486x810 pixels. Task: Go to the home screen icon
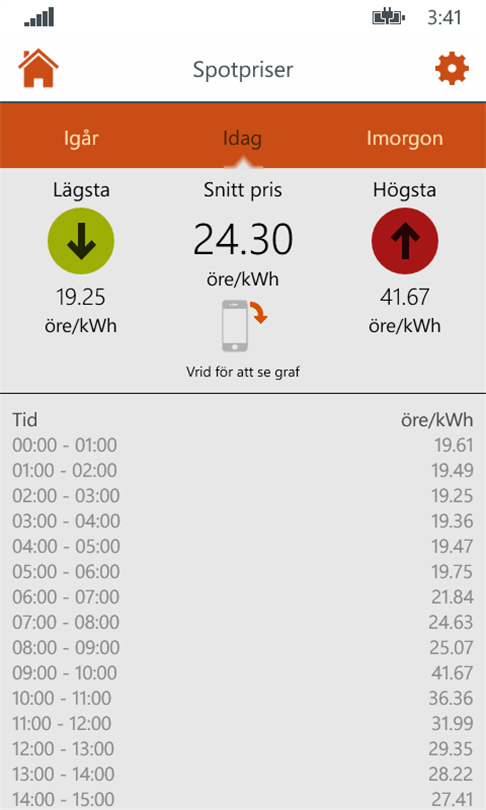point(38,68)
